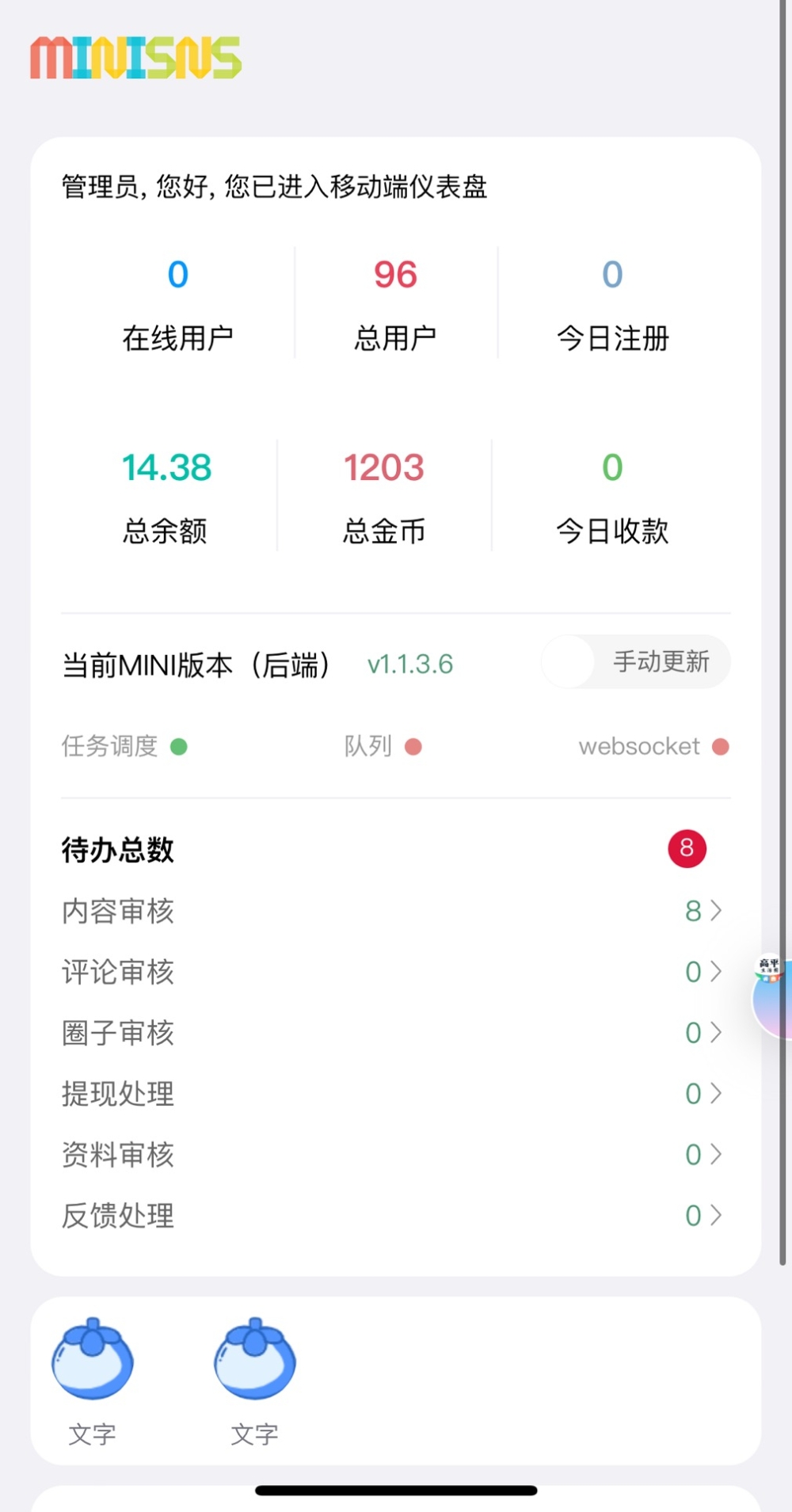This screenshot has width=792, height=1512.
Task: Open 反馈处理 row
Action: [393, 1216]
